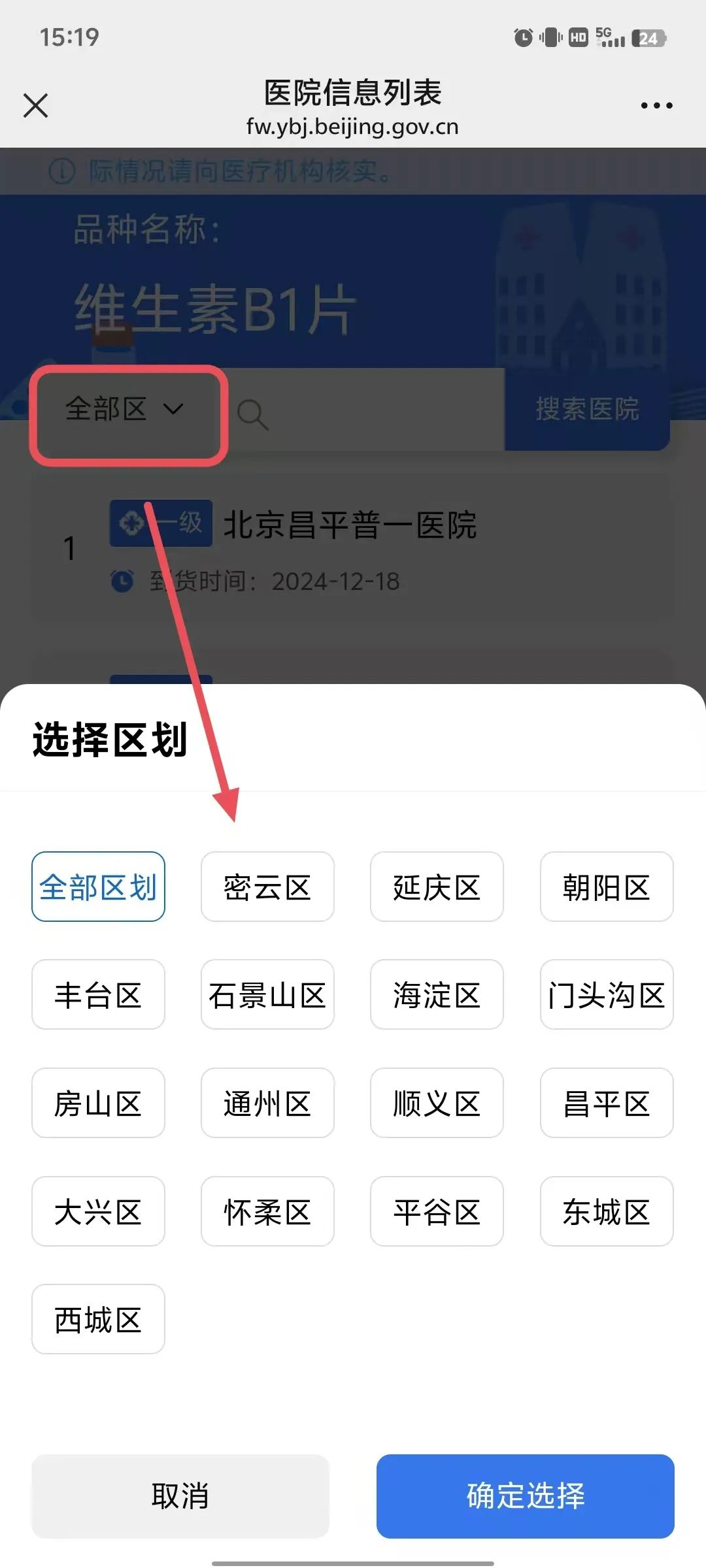This screenshot has height=1568, width=706.
Task: Pick 朝阳区 district chip
Action: tap(606, 887)
